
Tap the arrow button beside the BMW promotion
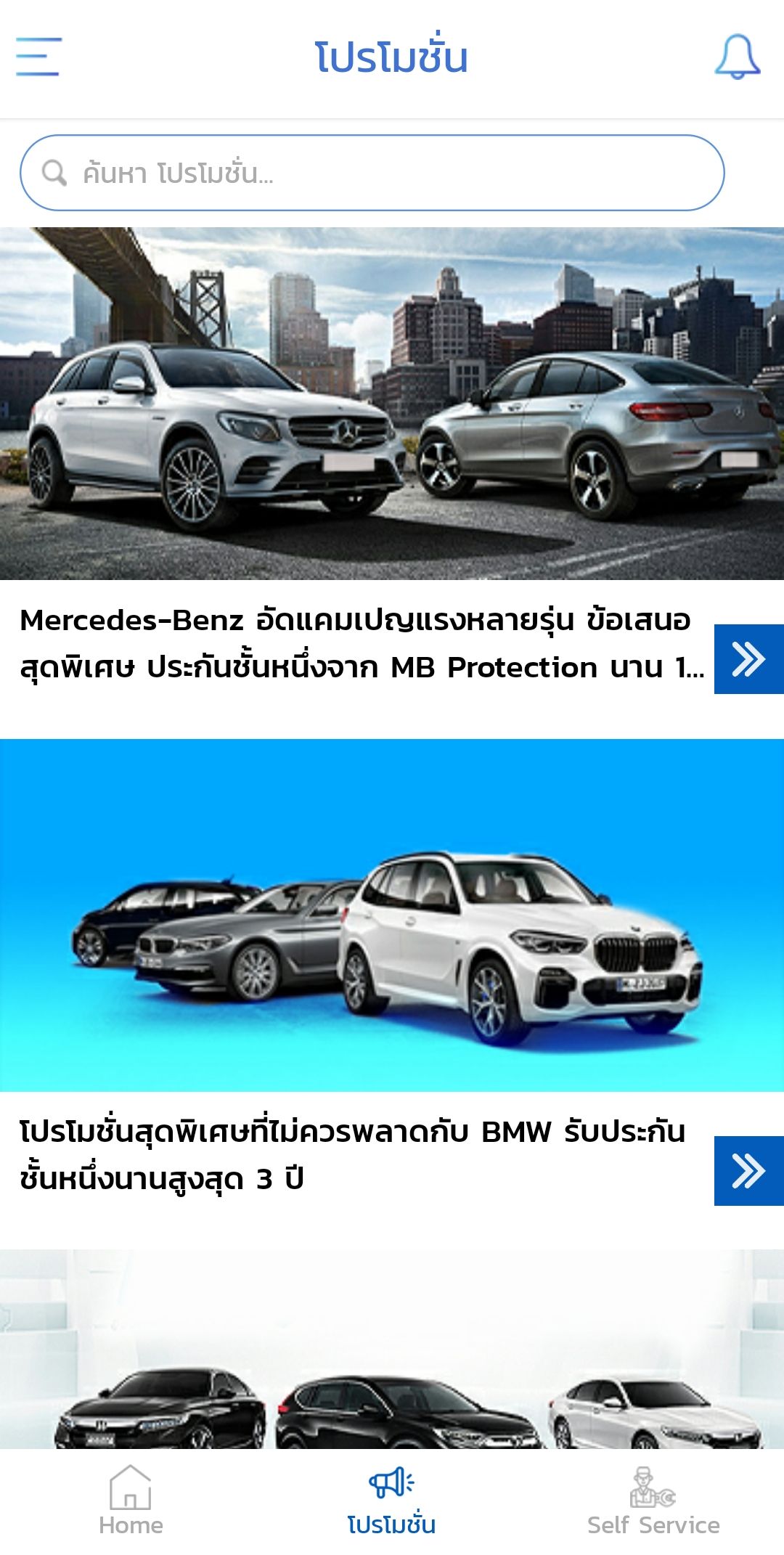click(749, 1171)
